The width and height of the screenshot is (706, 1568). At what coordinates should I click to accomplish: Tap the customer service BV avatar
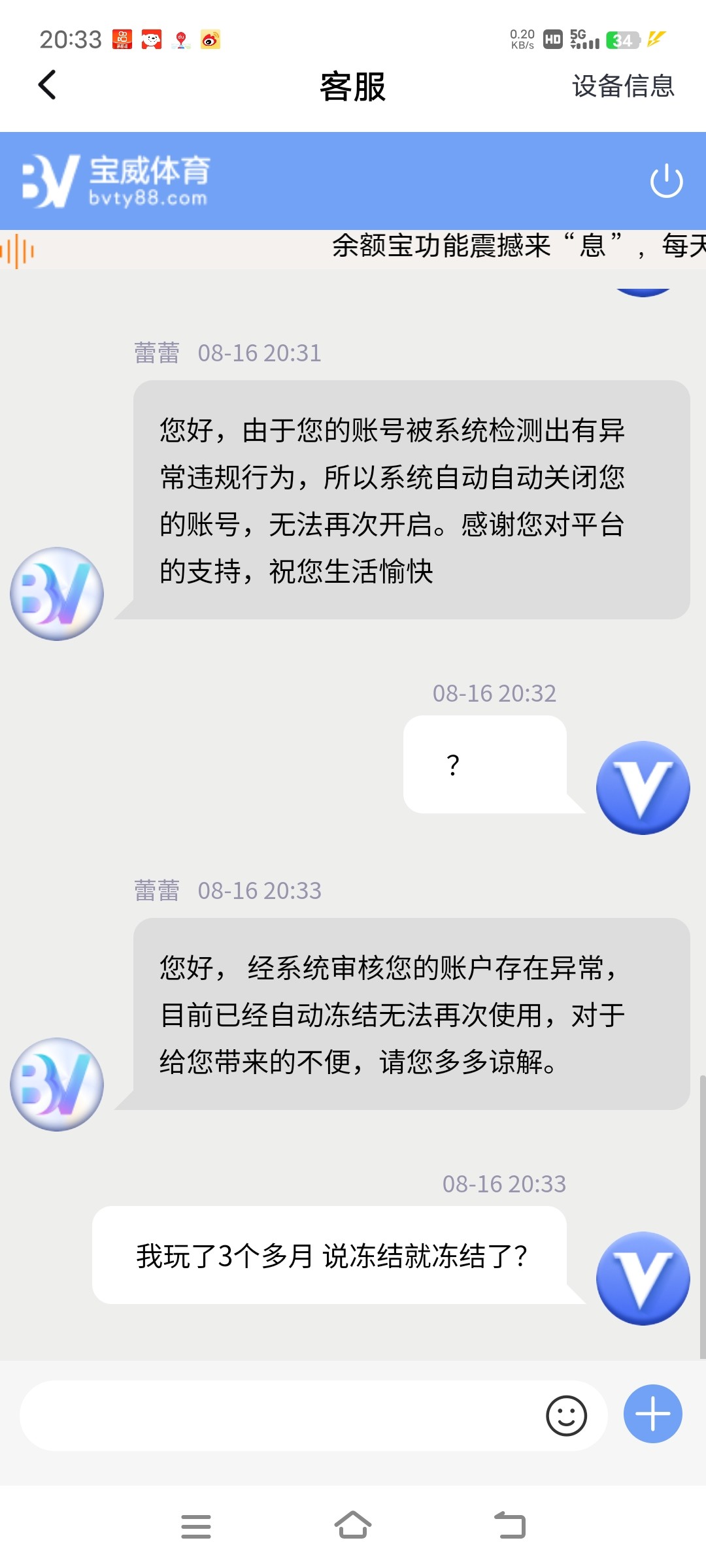[56, 591]
